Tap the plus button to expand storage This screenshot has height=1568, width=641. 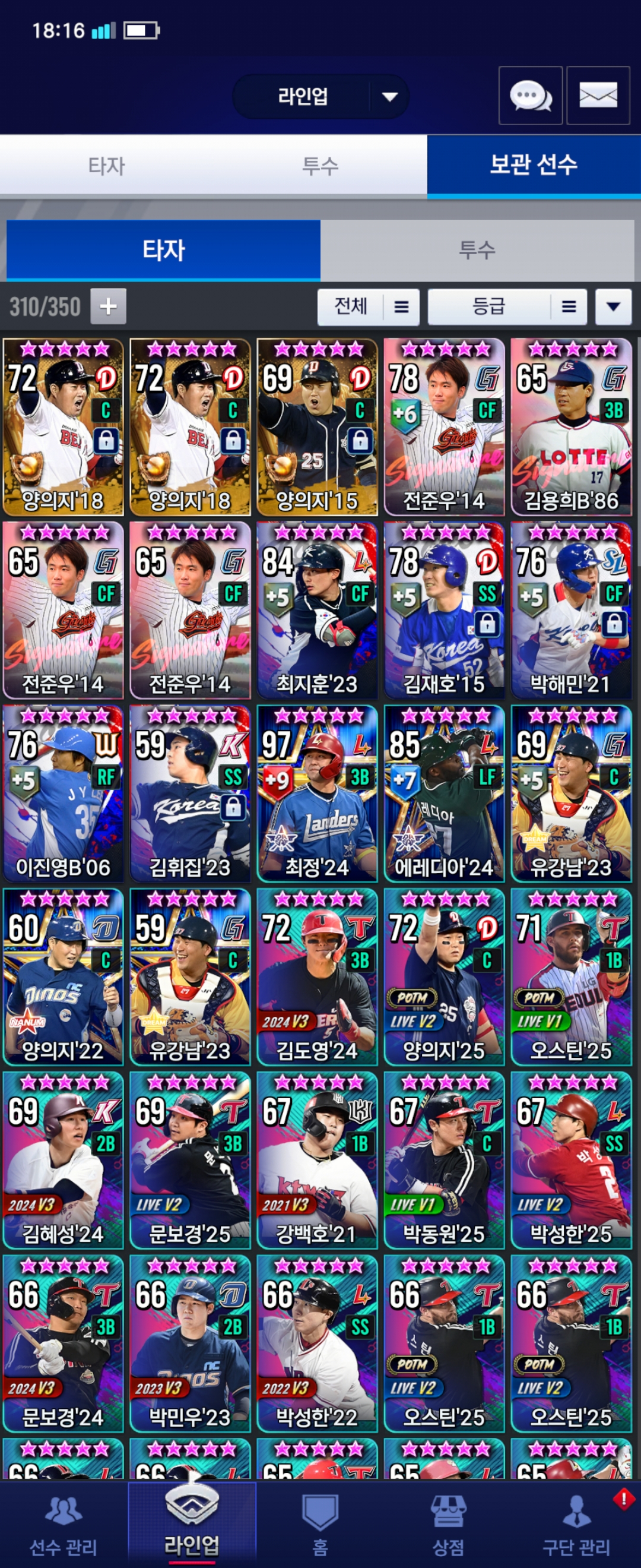coord(108,305)
